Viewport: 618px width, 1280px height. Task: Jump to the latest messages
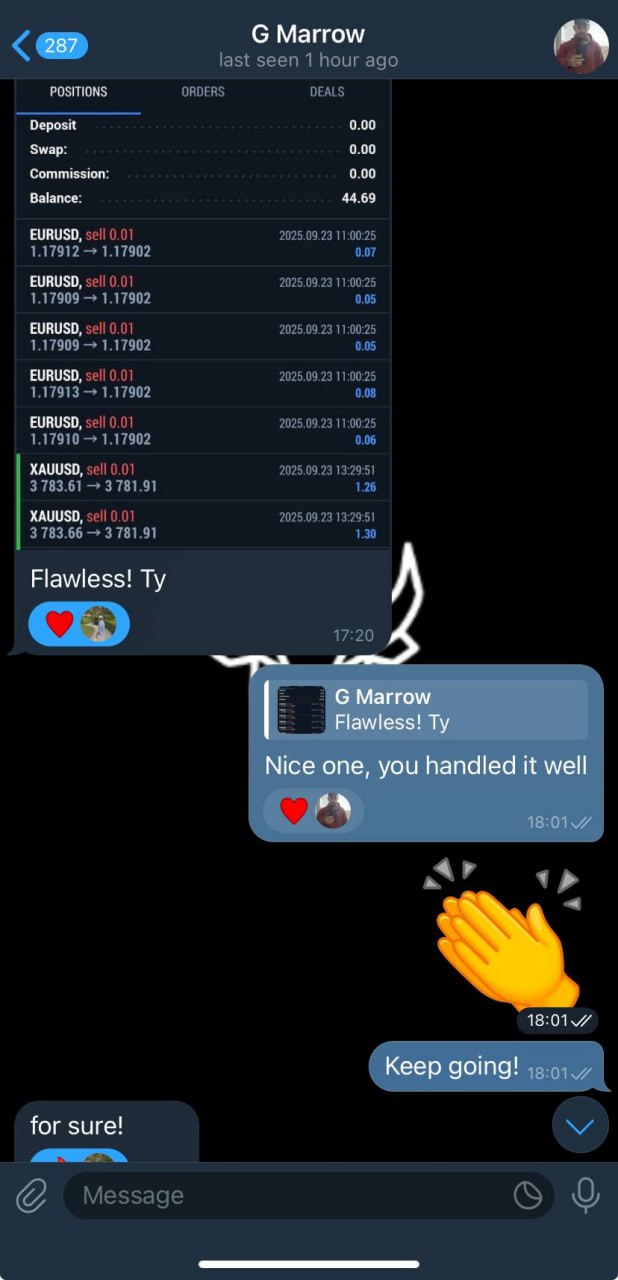[580, 1125]
